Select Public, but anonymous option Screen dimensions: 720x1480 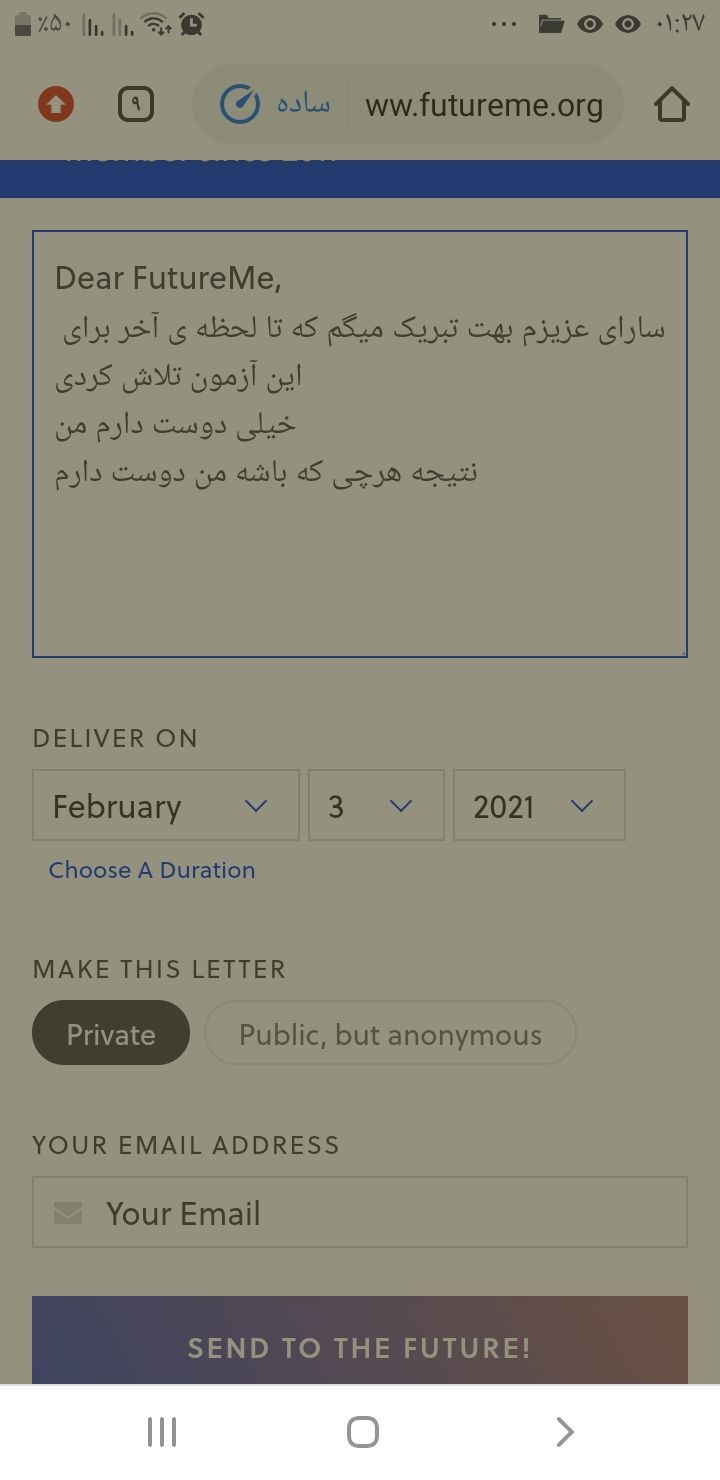pos(390,1033)
